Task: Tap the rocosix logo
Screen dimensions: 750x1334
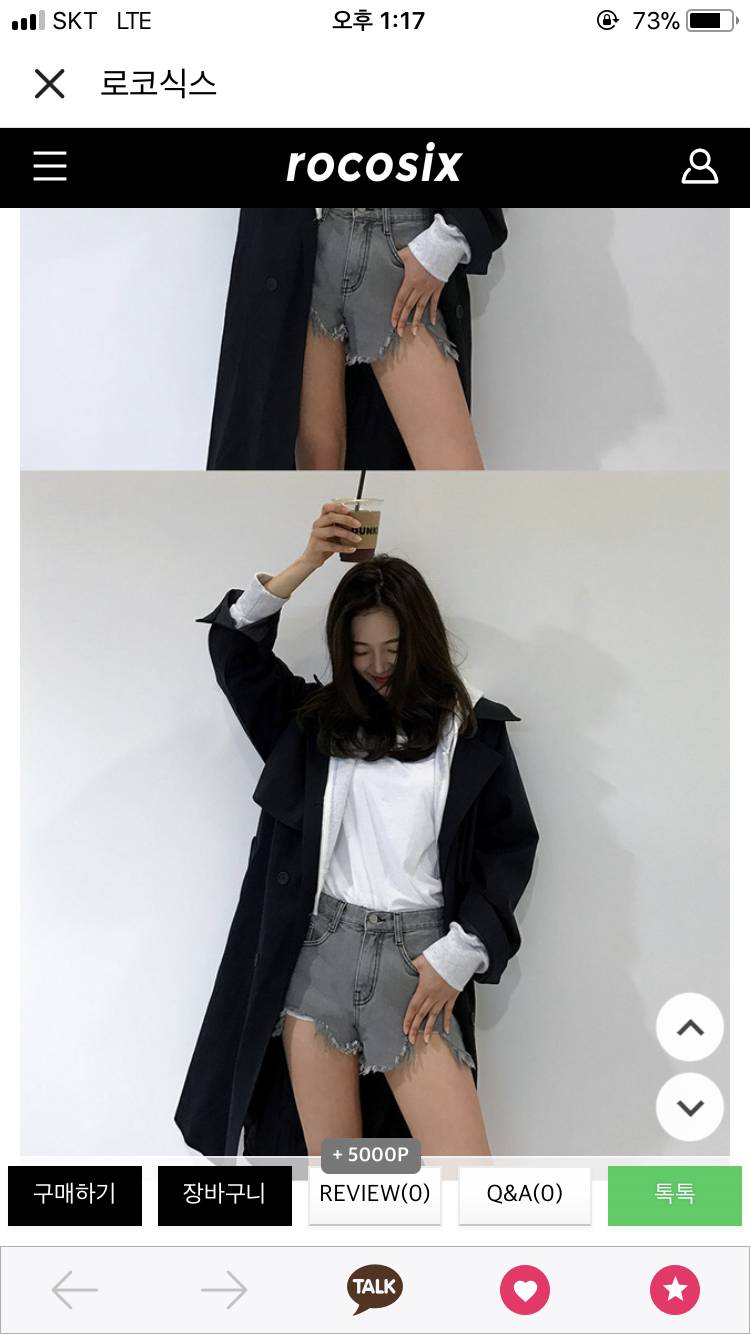Action: point(373,166)
